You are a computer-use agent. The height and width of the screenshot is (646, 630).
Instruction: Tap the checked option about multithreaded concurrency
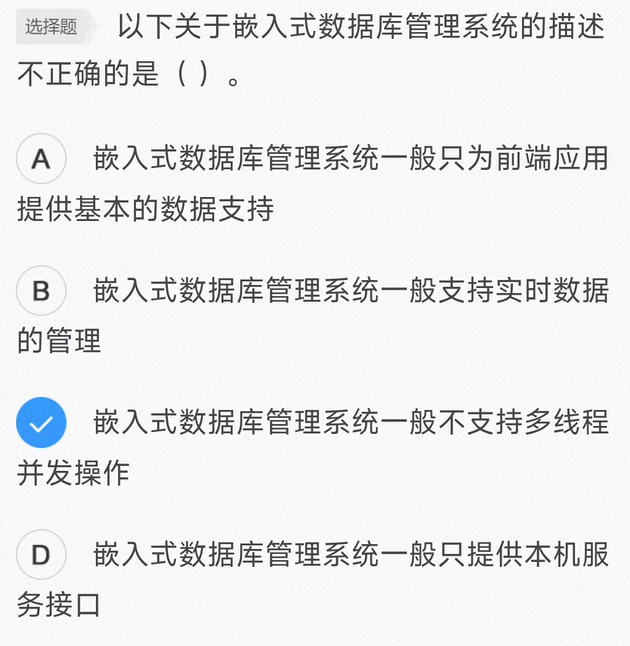pos(42,423)
